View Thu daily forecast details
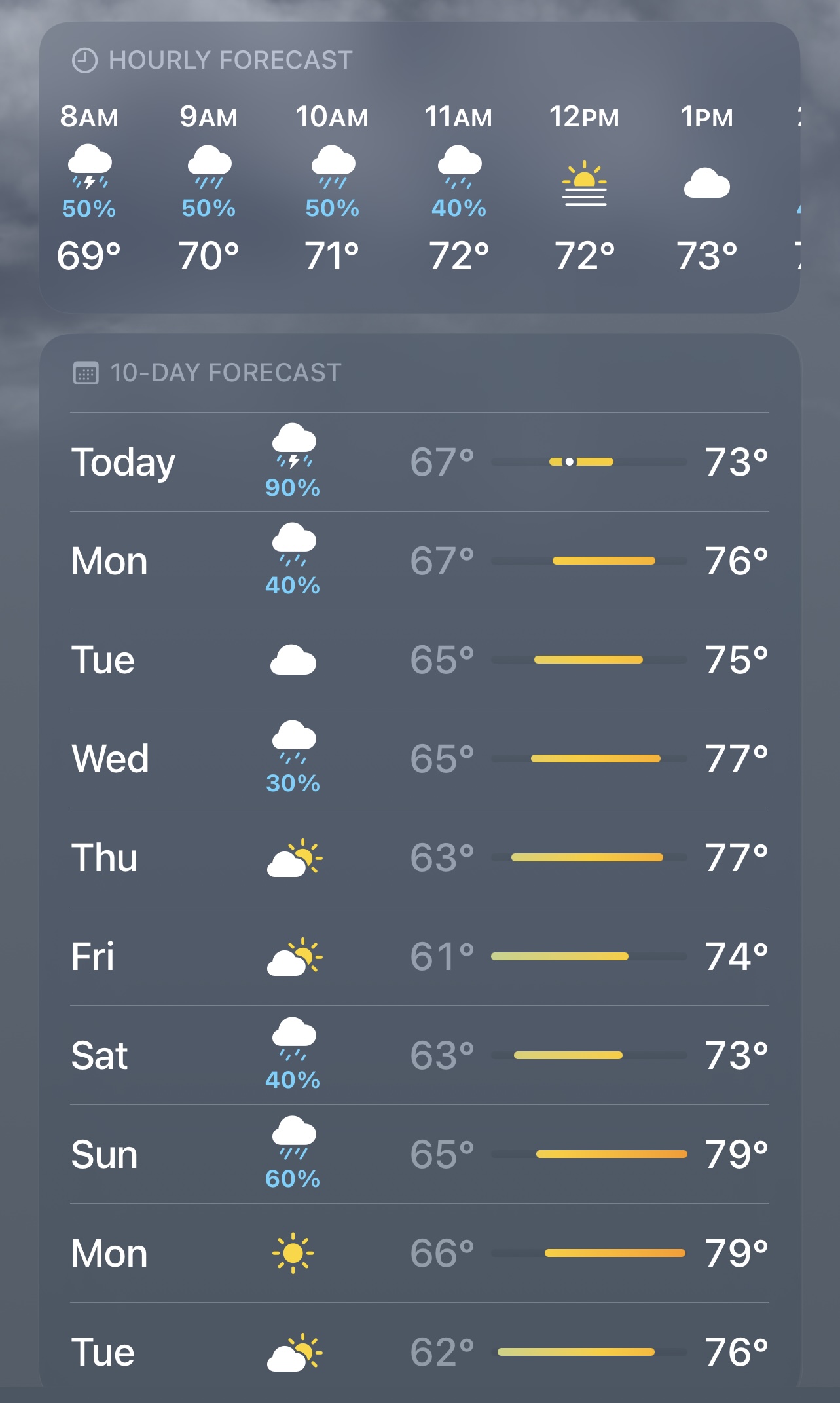This screenshot has height=1403, width=840. coord(419,858)
